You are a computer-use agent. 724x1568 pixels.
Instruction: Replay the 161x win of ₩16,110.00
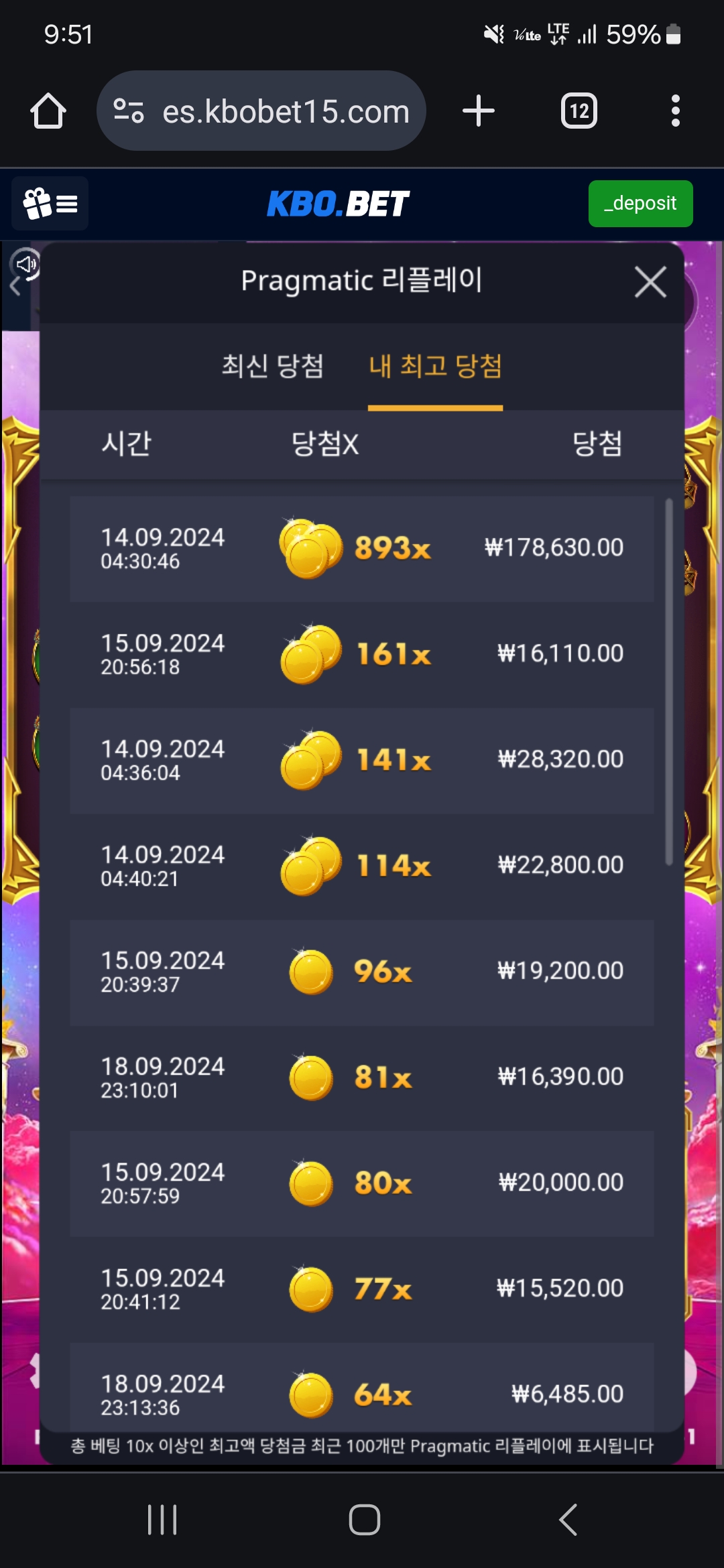coord(362,655)
